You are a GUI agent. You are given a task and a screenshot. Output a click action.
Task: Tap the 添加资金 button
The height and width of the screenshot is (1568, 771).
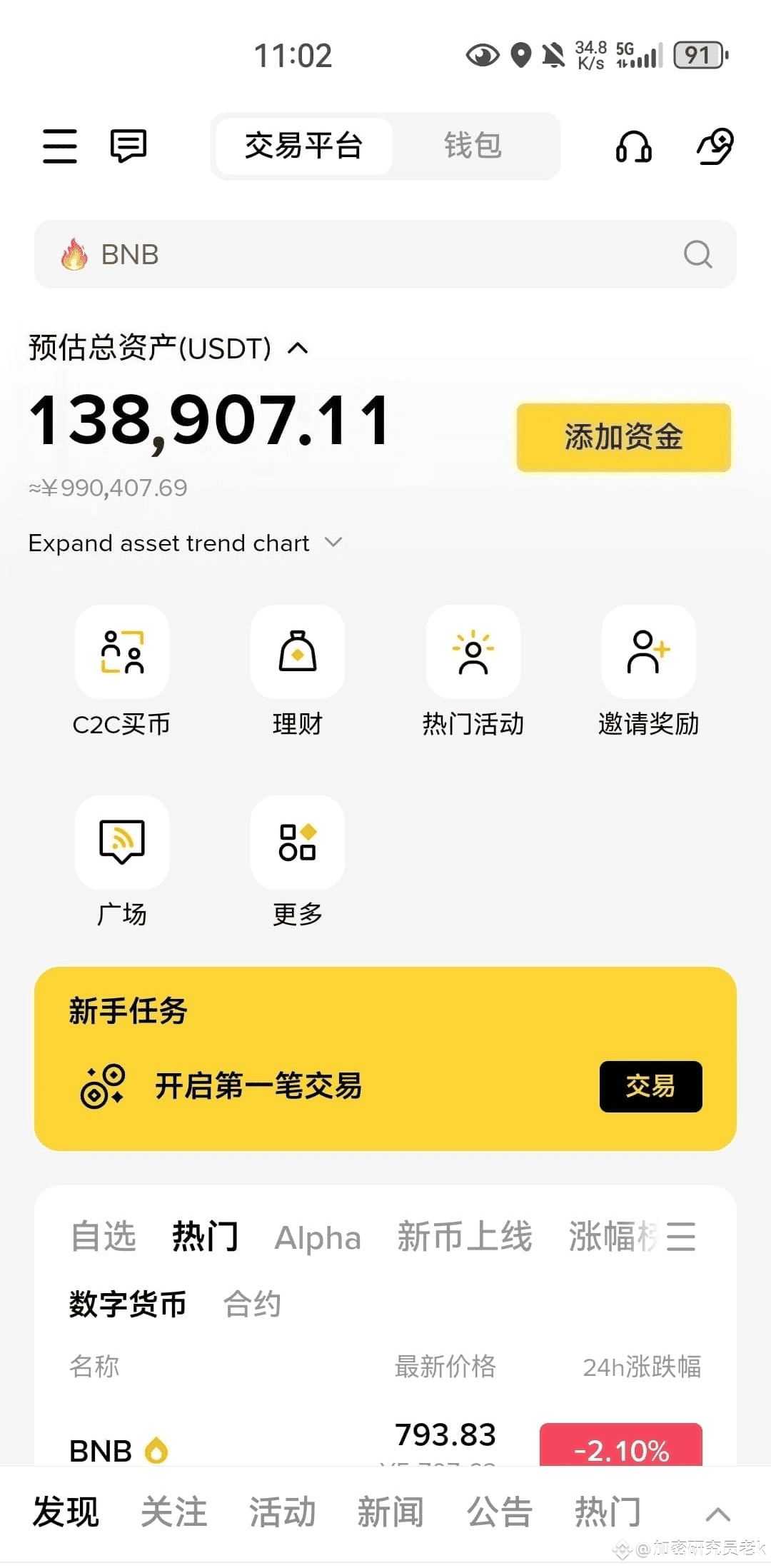coord(623,437)
